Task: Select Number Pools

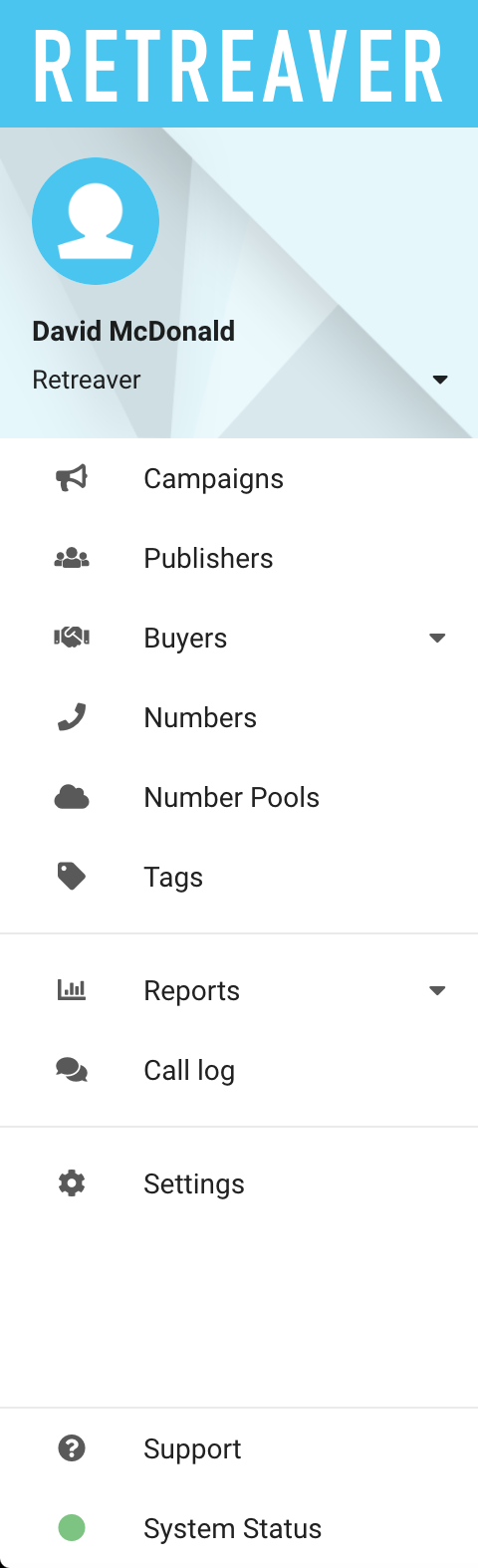Action: pos(239,798)
